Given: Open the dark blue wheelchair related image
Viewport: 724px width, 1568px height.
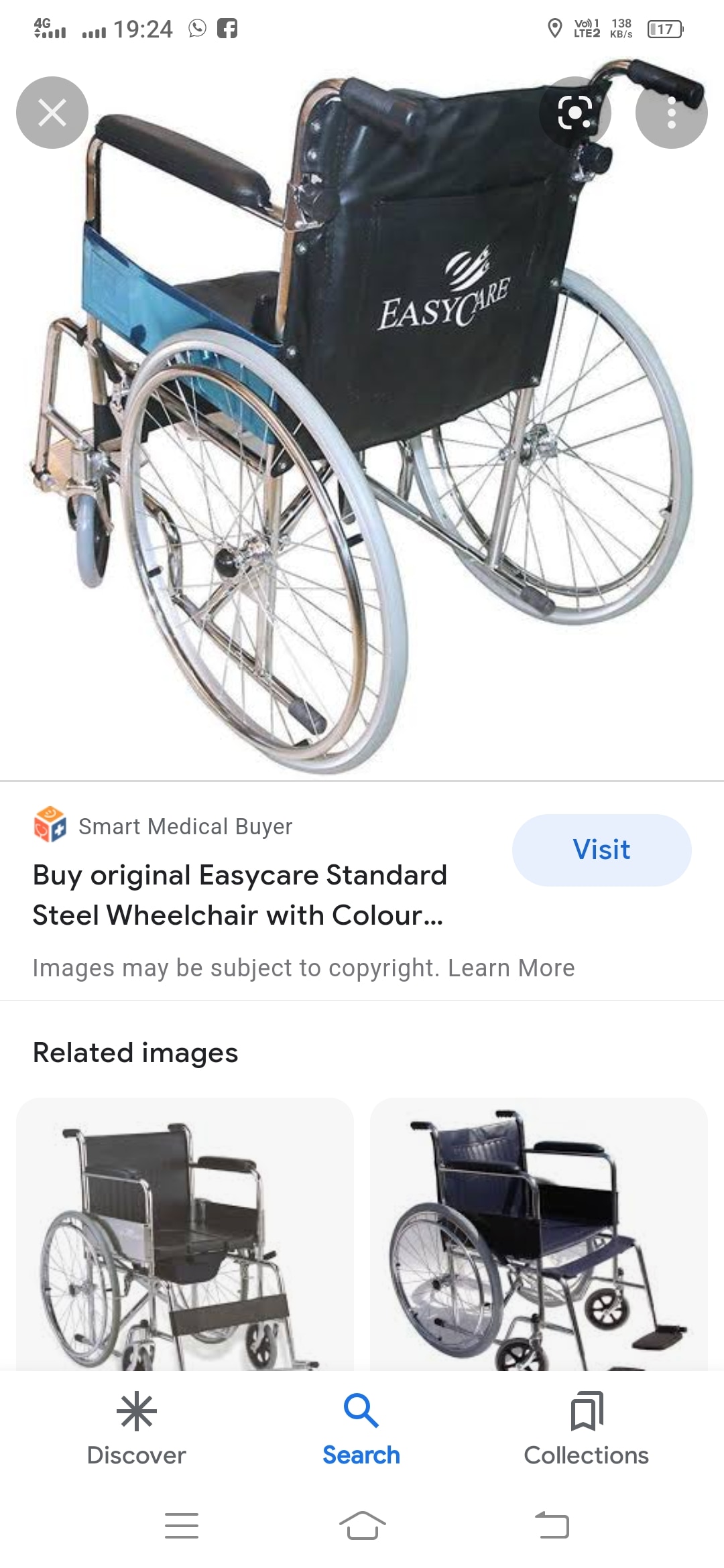Looking at the screenshot, I should tap(538, 1233).
